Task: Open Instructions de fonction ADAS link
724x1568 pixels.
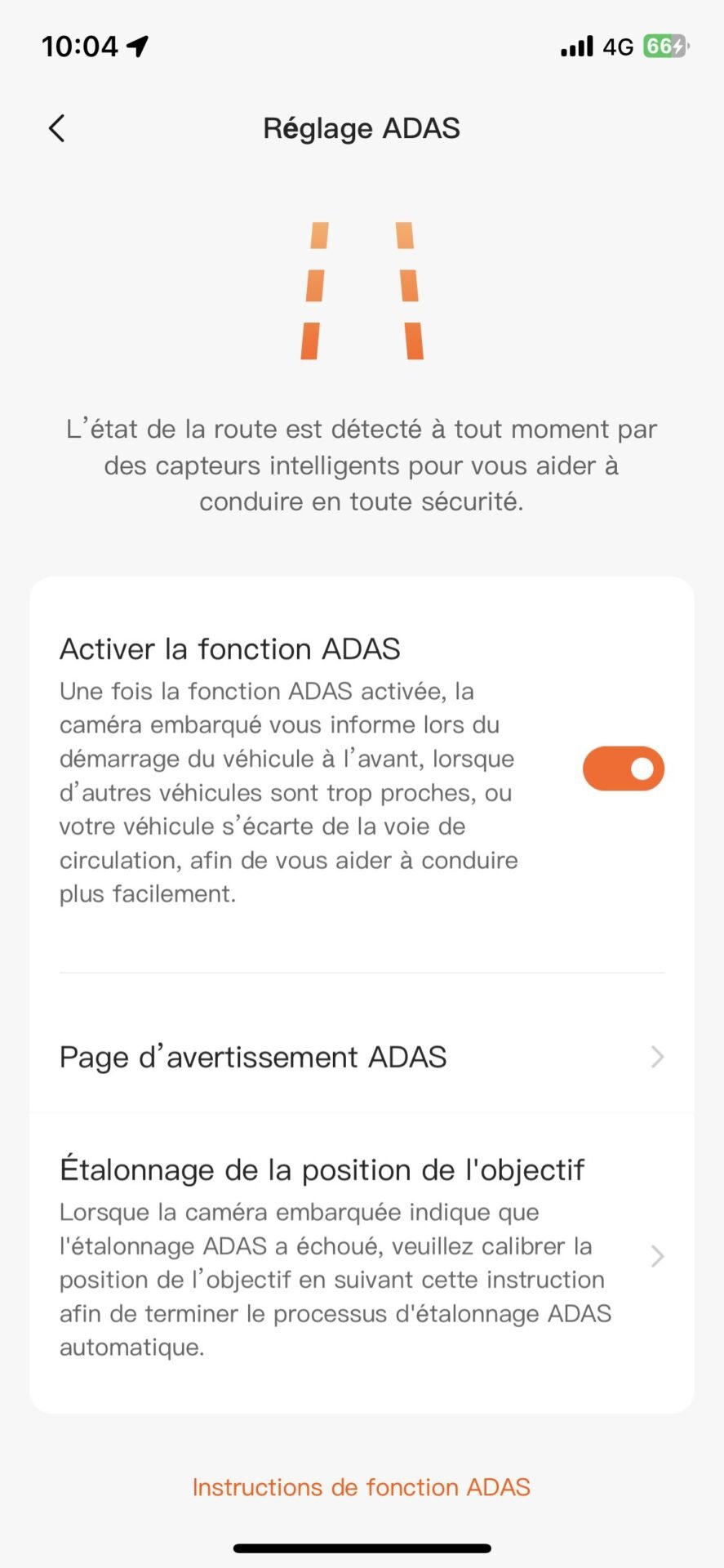Action: point(362,1487)
